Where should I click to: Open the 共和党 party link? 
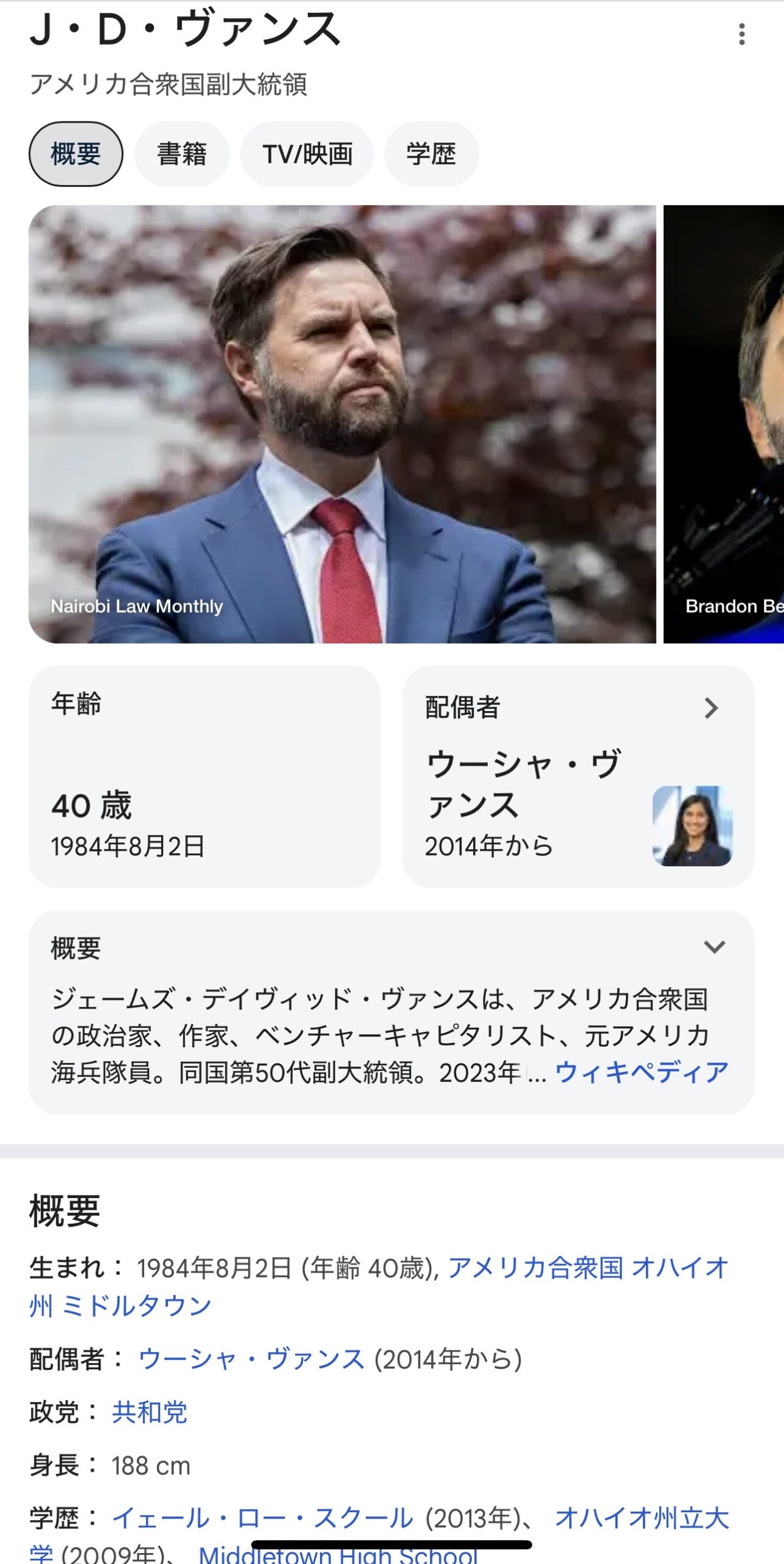click(150, 1412)
